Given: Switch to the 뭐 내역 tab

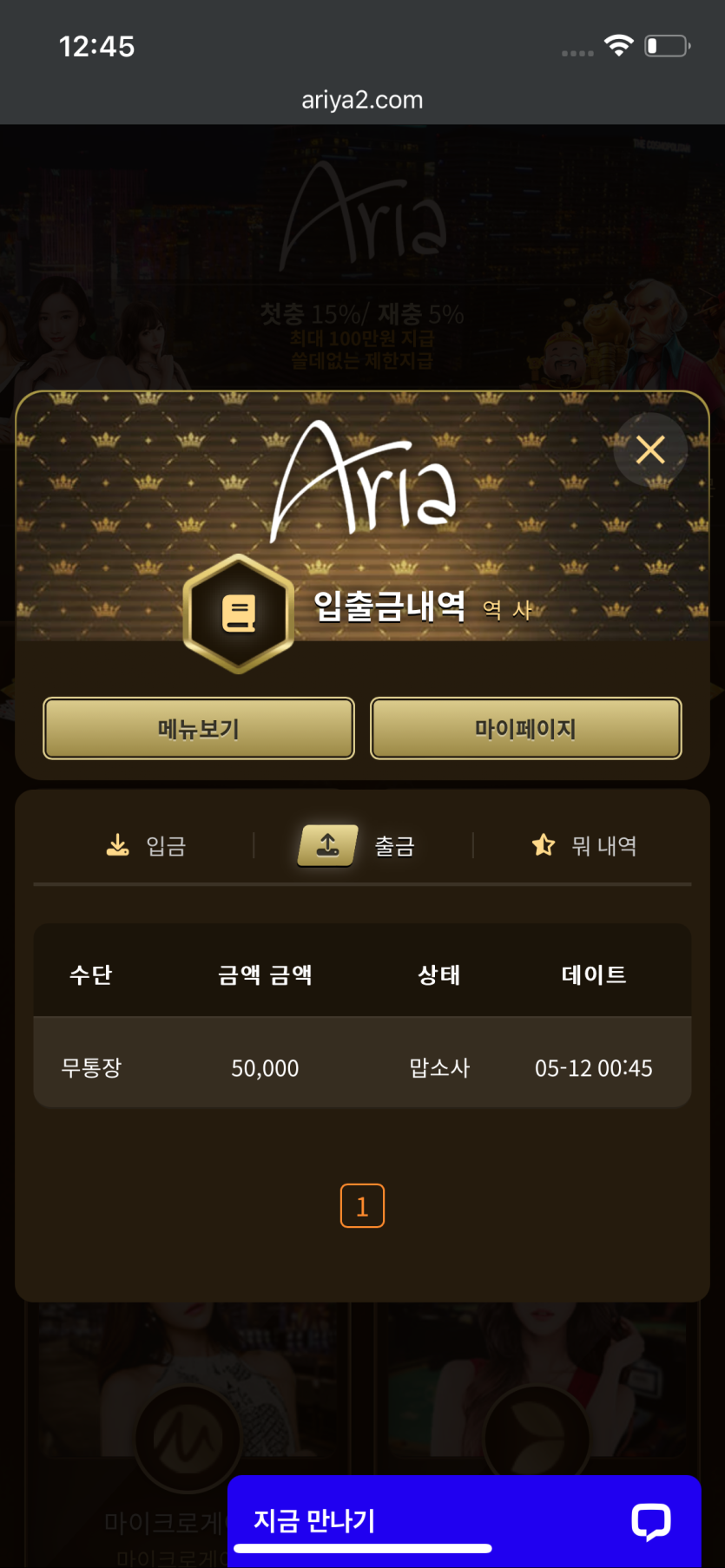Looking at the screenshot, I should click(x=584, y=845).
